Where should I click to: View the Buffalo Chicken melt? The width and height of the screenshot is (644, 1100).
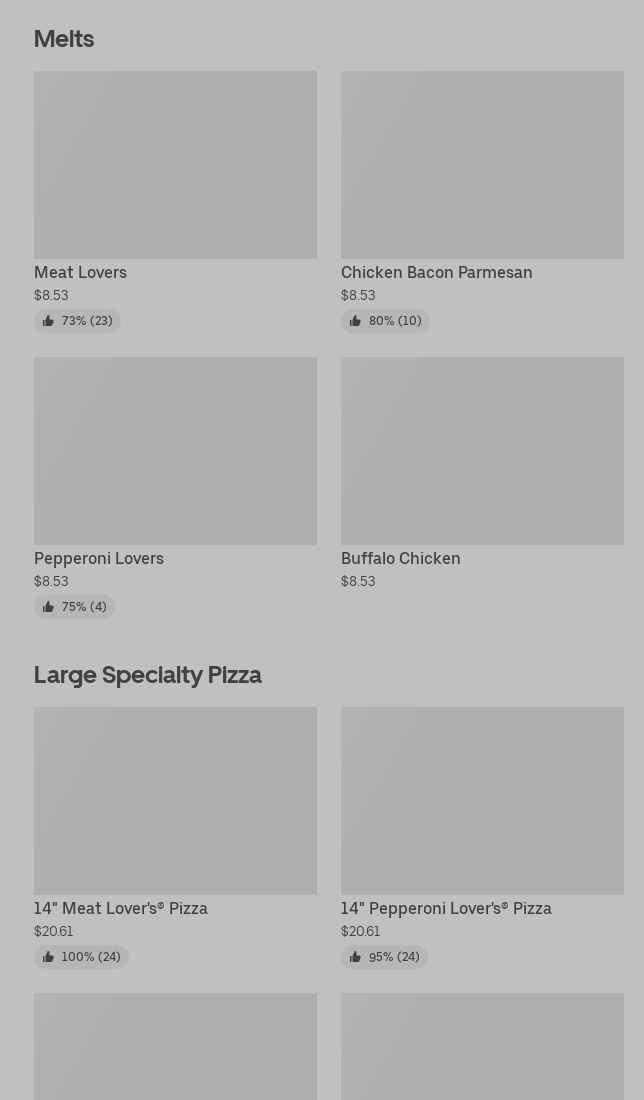point(482,451)
